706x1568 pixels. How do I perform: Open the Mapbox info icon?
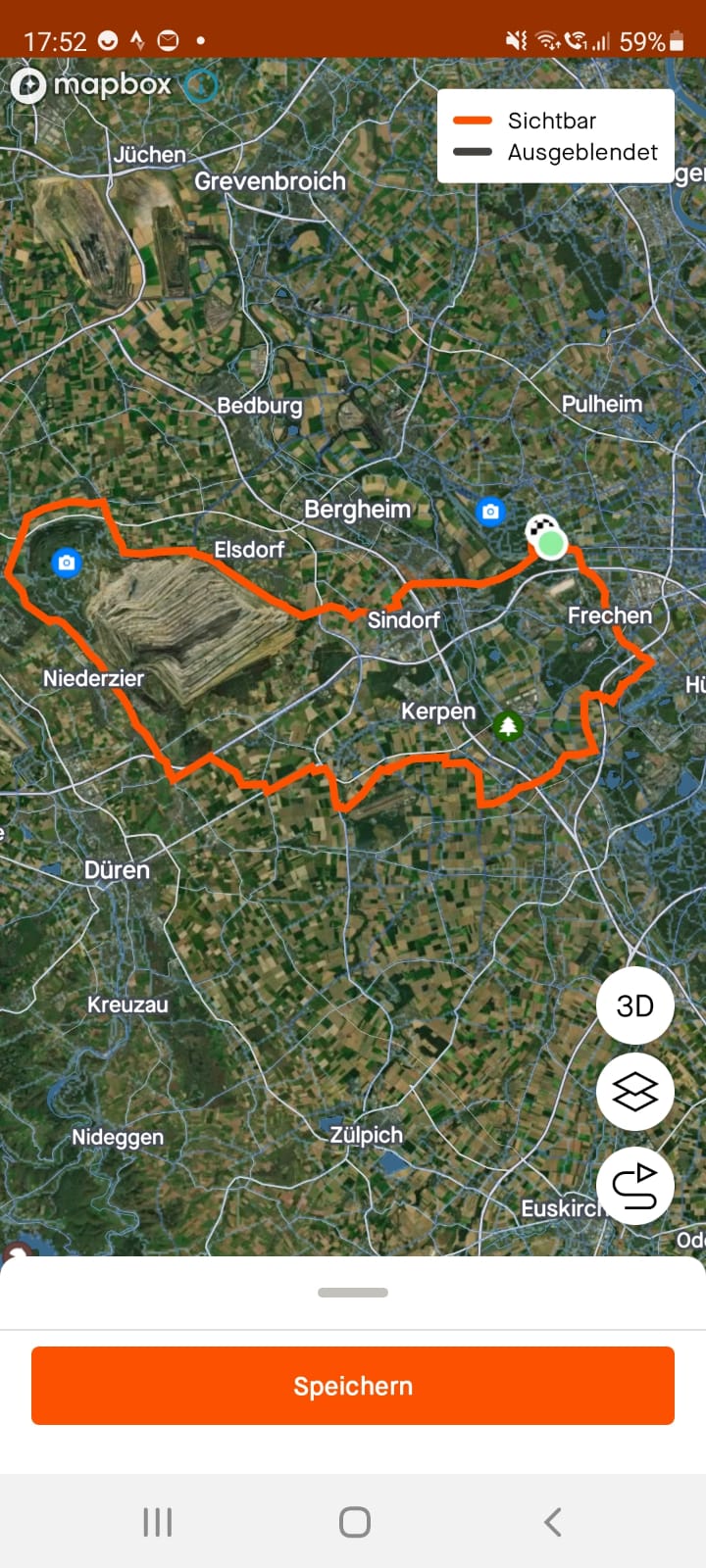point(201,86)
